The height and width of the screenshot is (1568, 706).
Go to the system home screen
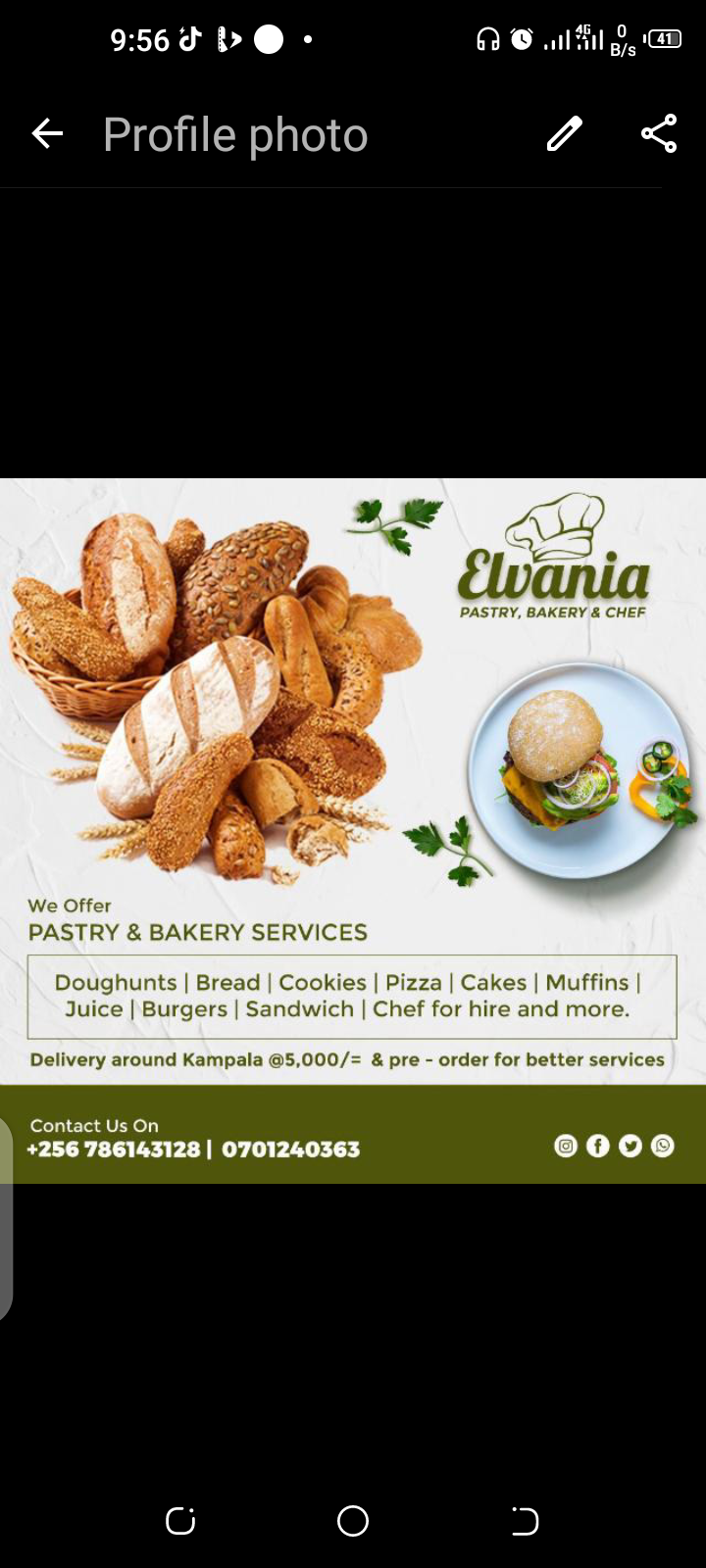(x=353, y=1521)
